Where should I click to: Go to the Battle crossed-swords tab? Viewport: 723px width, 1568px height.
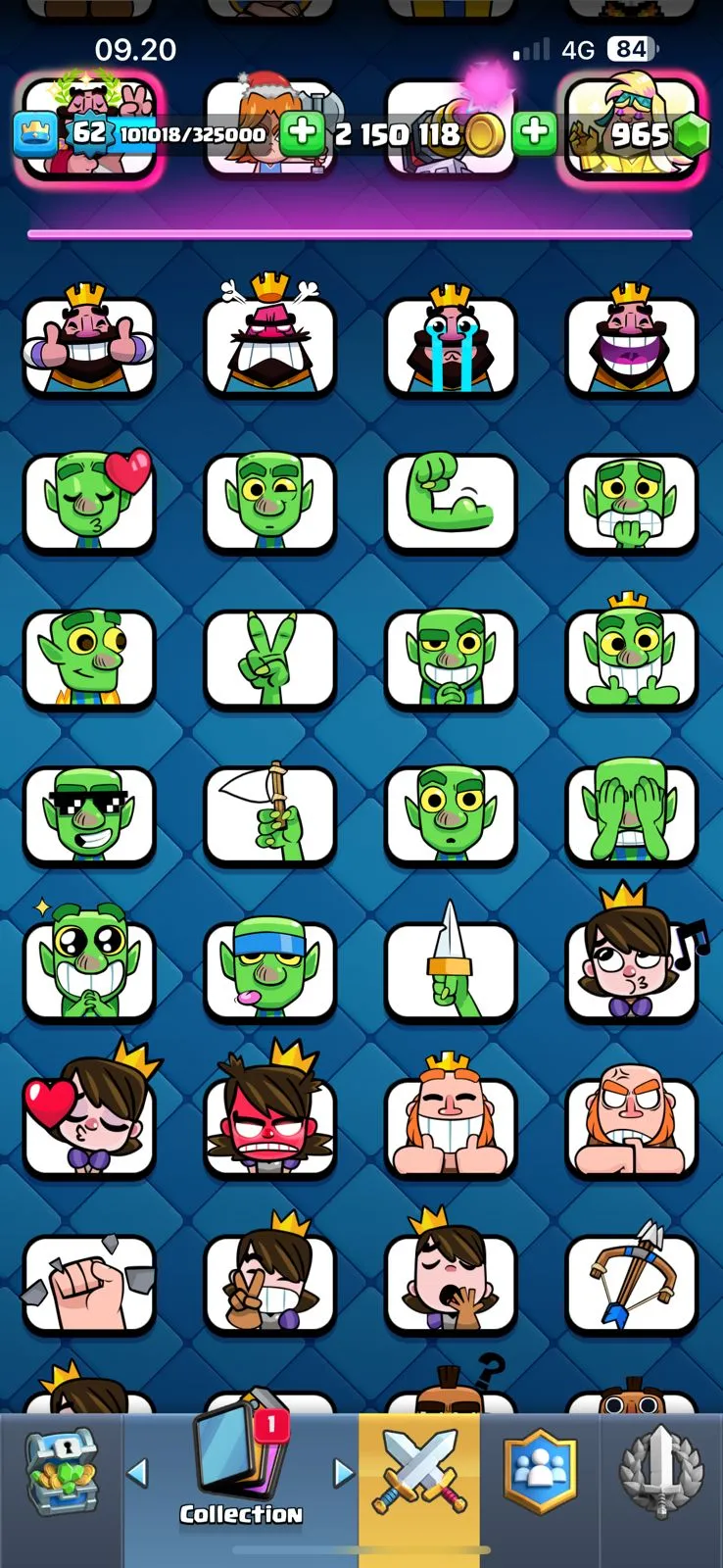pyautogui.click(x=419, y=1472)
